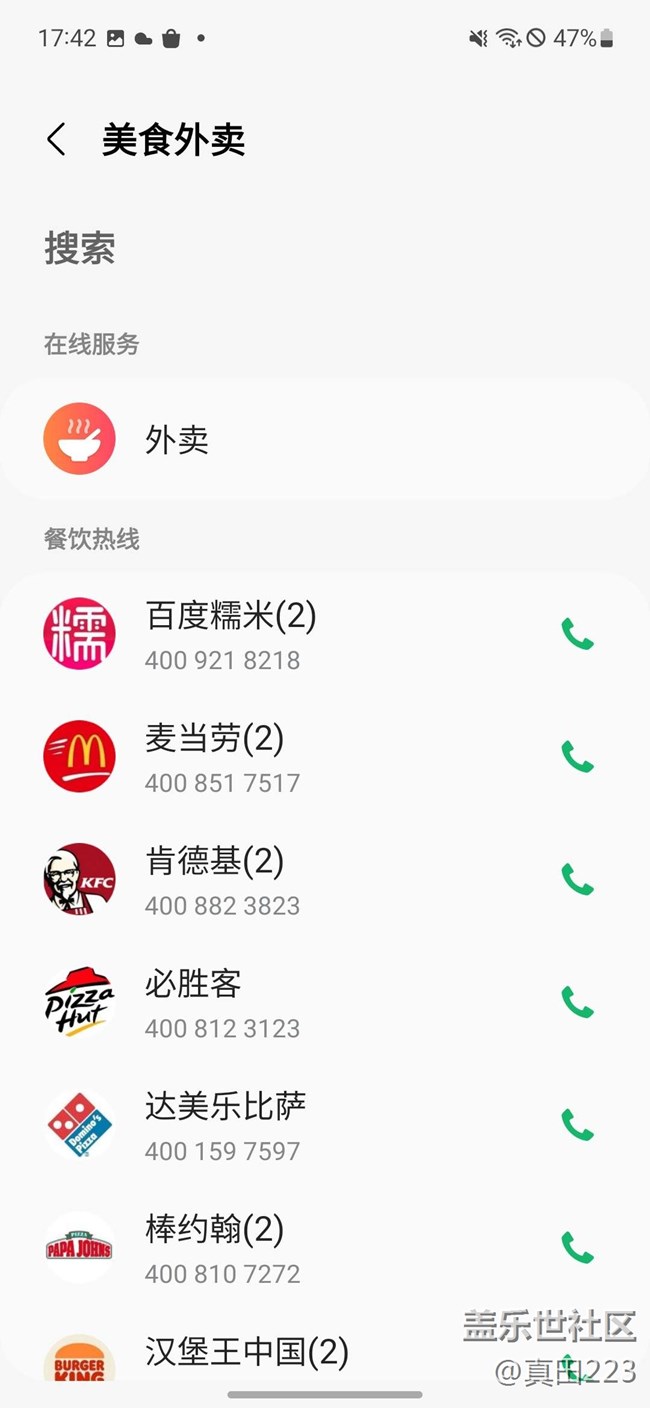The image size is (650, 1408).
Task: Call 必胜客 with the phone icon
Action: [577, 1002]
